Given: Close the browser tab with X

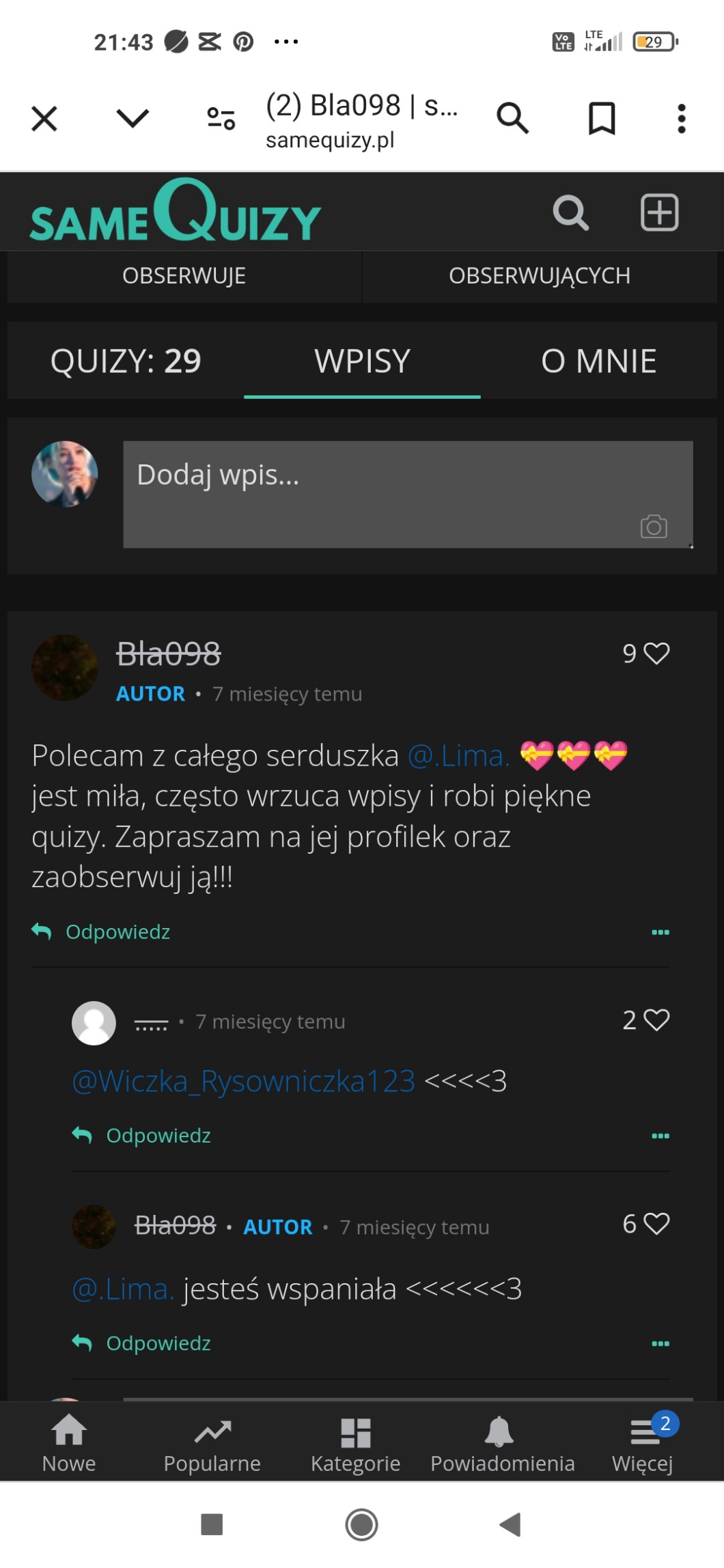Looking at the screenshot, I should [x=44, y=119].
